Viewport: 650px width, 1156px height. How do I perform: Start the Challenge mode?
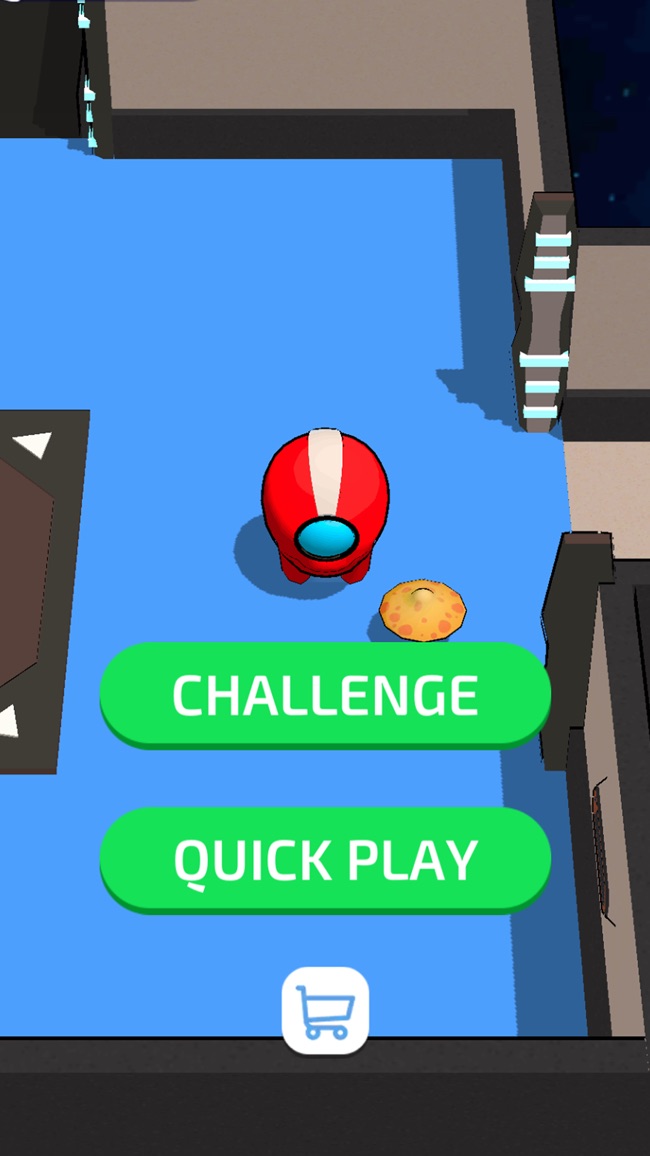(x=325, y=694)
